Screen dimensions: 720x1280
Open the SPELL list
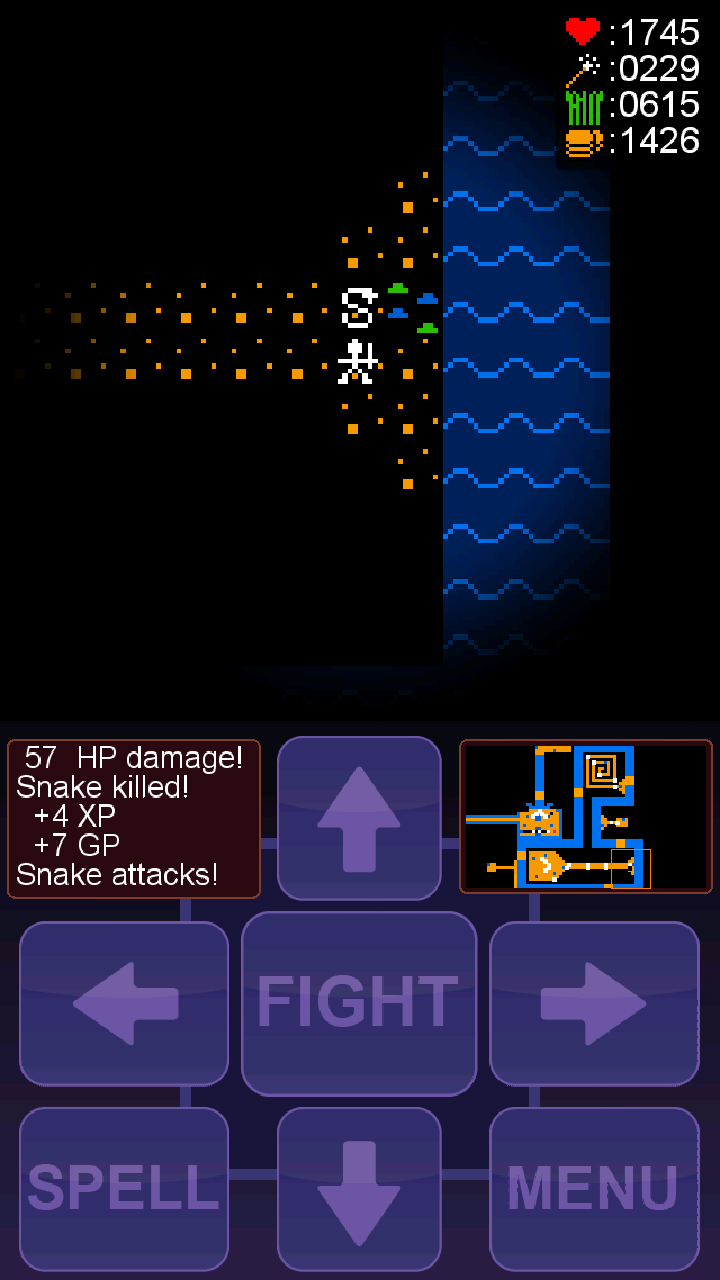(124, 1188)
